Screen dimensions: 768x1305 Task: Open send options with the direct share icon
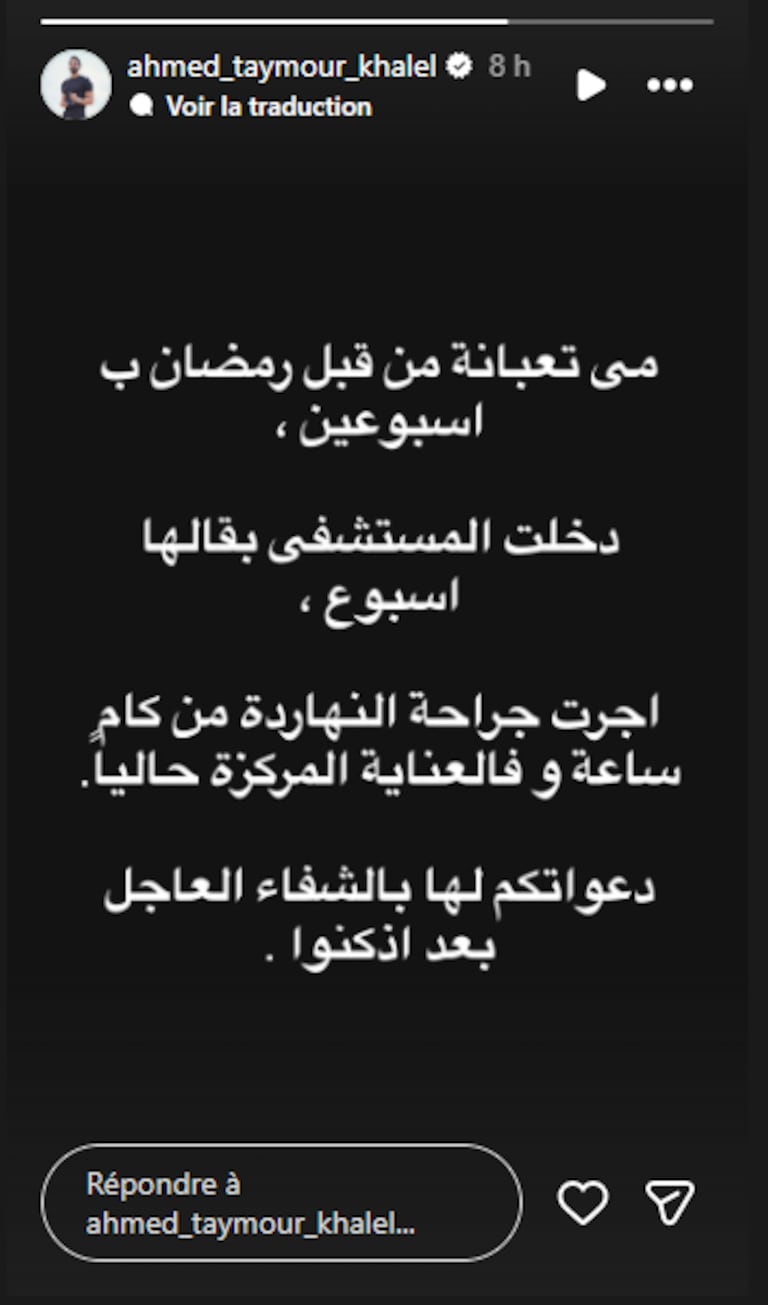pyautogui.click(x=669, y=1201)
